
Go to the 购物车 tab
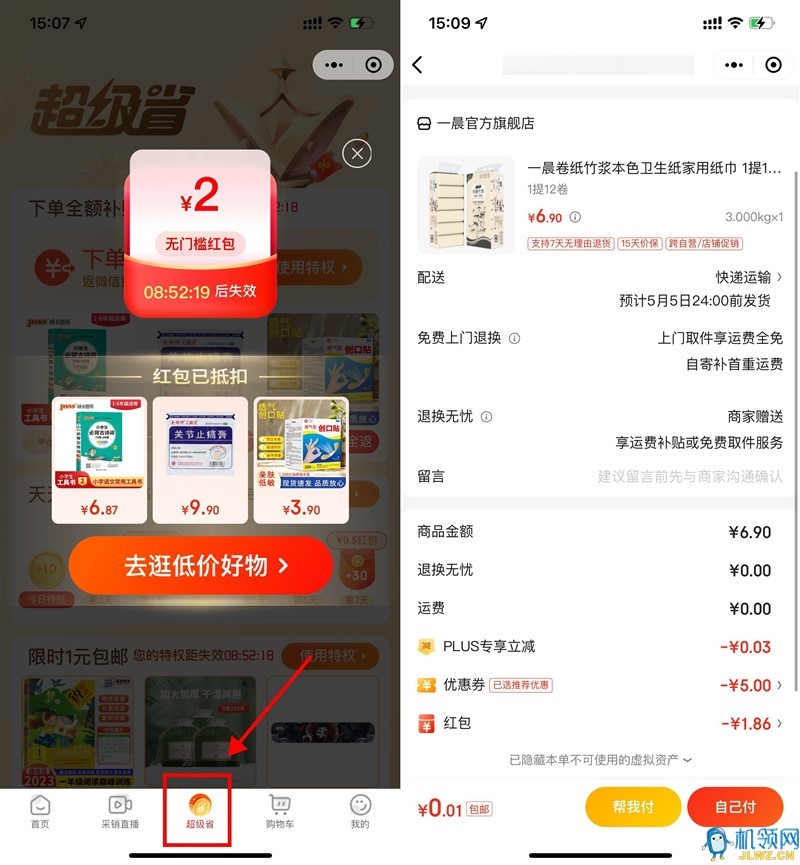pos(281,812)
